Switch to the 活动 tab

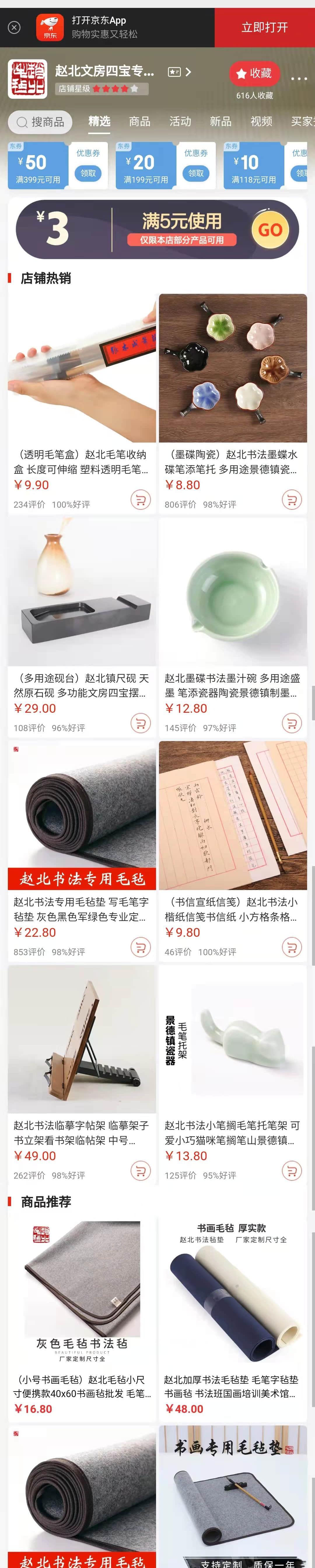pyautogui.click(x=180, y=121)
